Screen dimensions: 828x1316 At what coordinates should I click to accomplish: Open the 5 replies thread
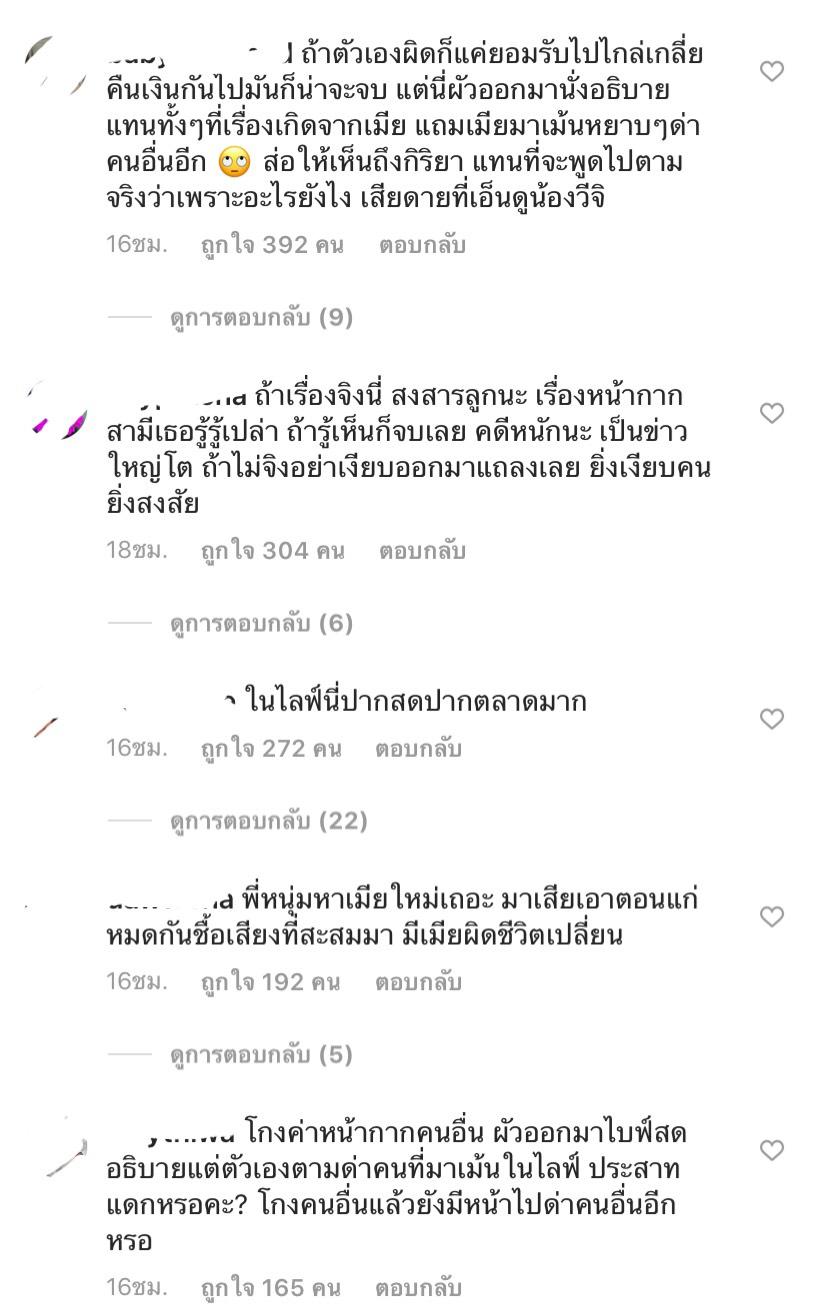262,1055
